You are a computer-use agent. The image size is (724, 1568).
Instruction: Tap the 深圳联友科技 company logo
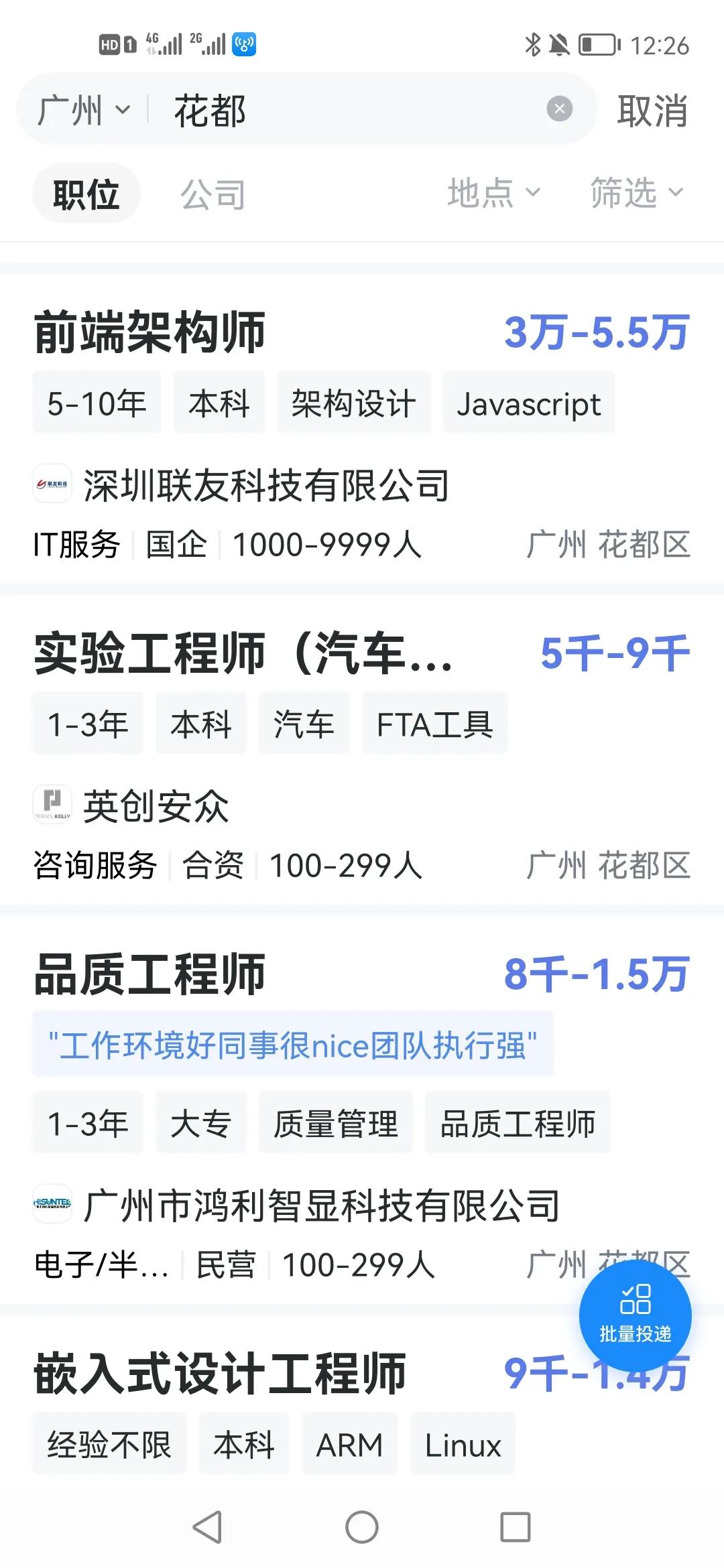(52, 484)
